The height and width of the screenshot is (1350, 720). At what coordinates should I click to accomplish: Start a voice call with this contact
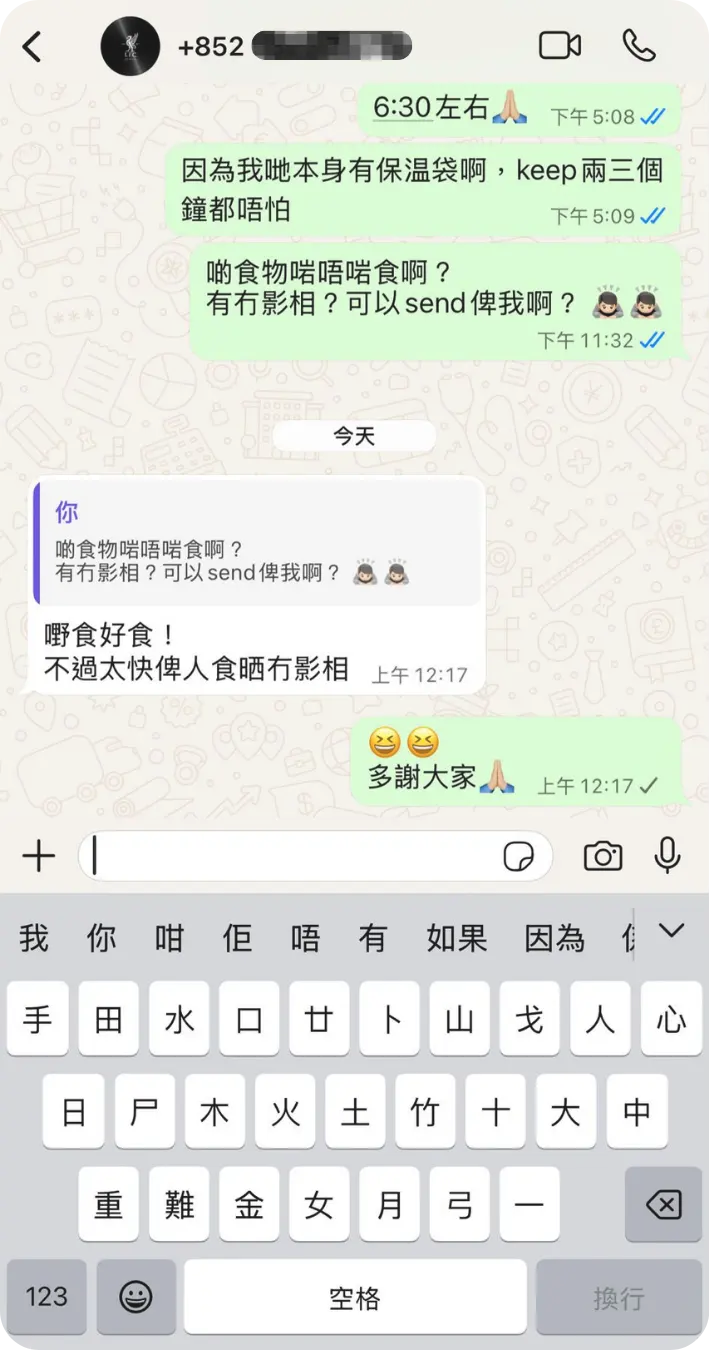click(639, 46)
